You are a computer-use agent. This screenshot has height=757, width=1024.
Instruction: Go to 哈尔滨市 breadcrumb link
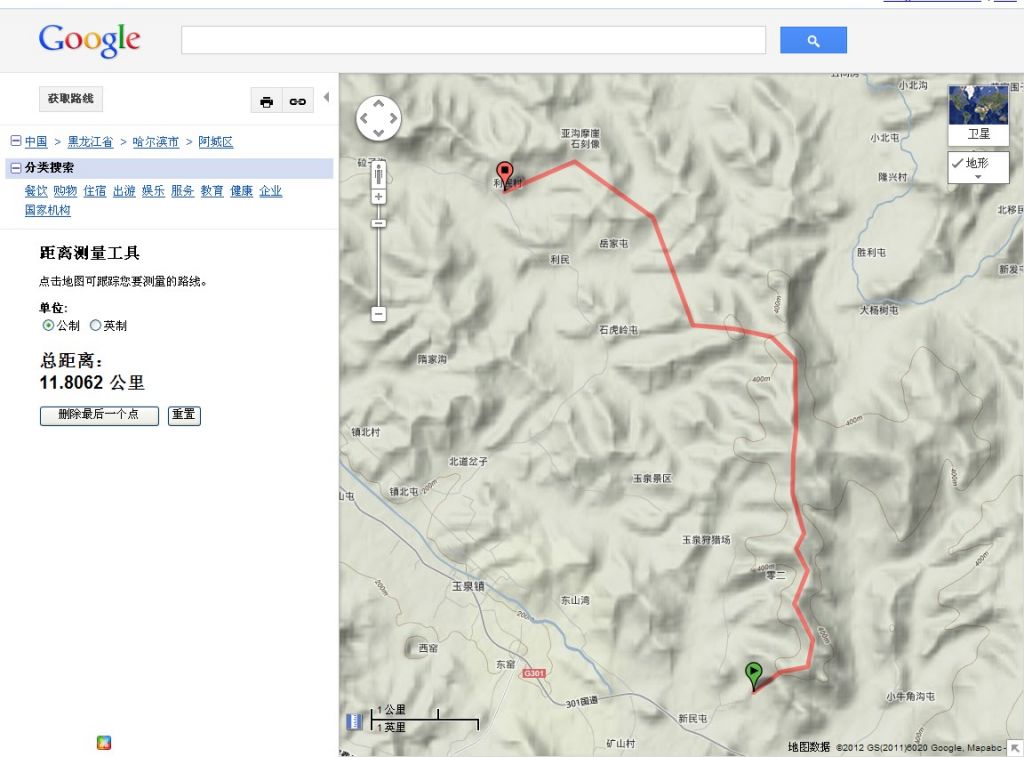pyautogui.click(x=156, y=142)
